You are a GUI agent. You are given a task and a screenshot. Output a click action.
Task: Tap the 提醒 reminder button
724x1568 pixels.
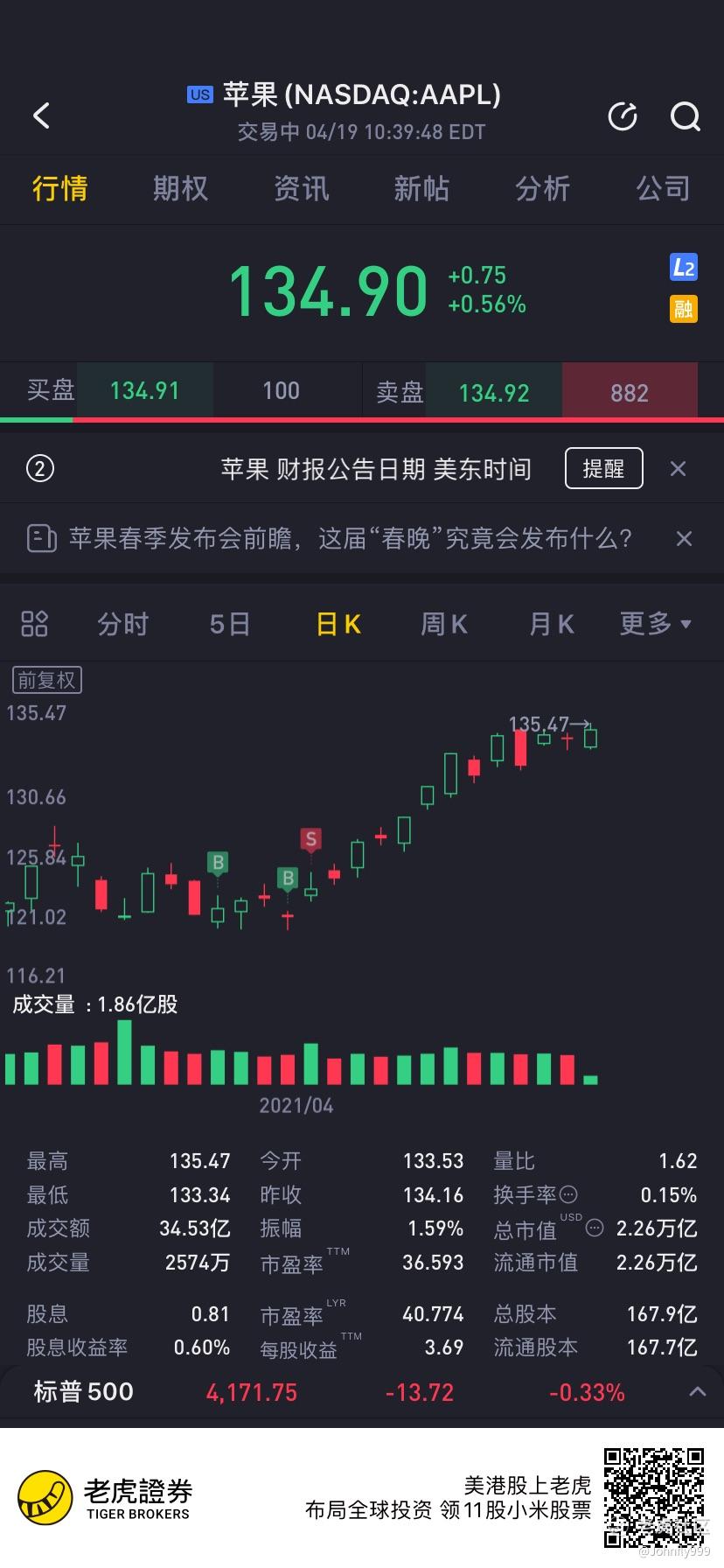pos(603,469)
